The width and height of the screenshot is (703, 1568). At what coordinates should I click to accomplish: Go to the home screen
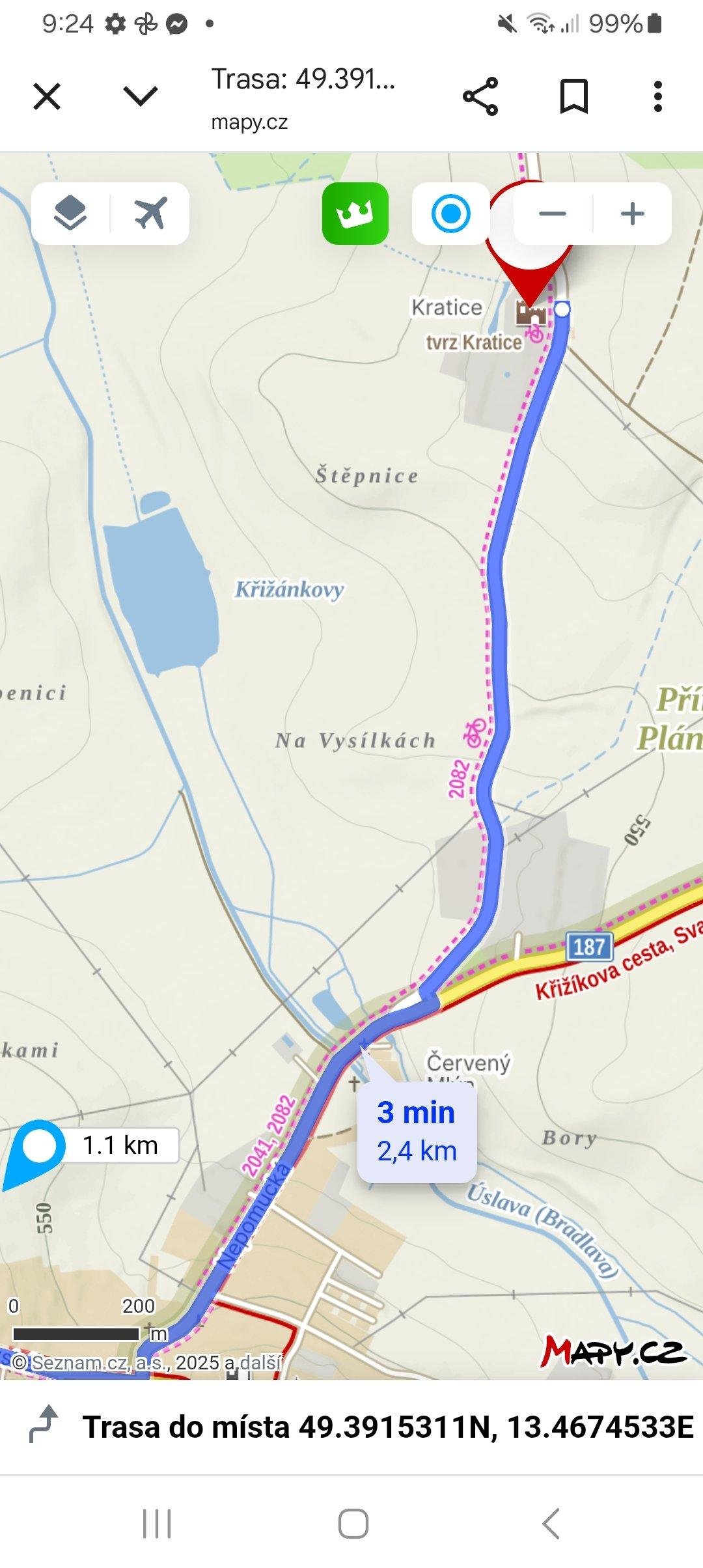tap(353, 1524)
